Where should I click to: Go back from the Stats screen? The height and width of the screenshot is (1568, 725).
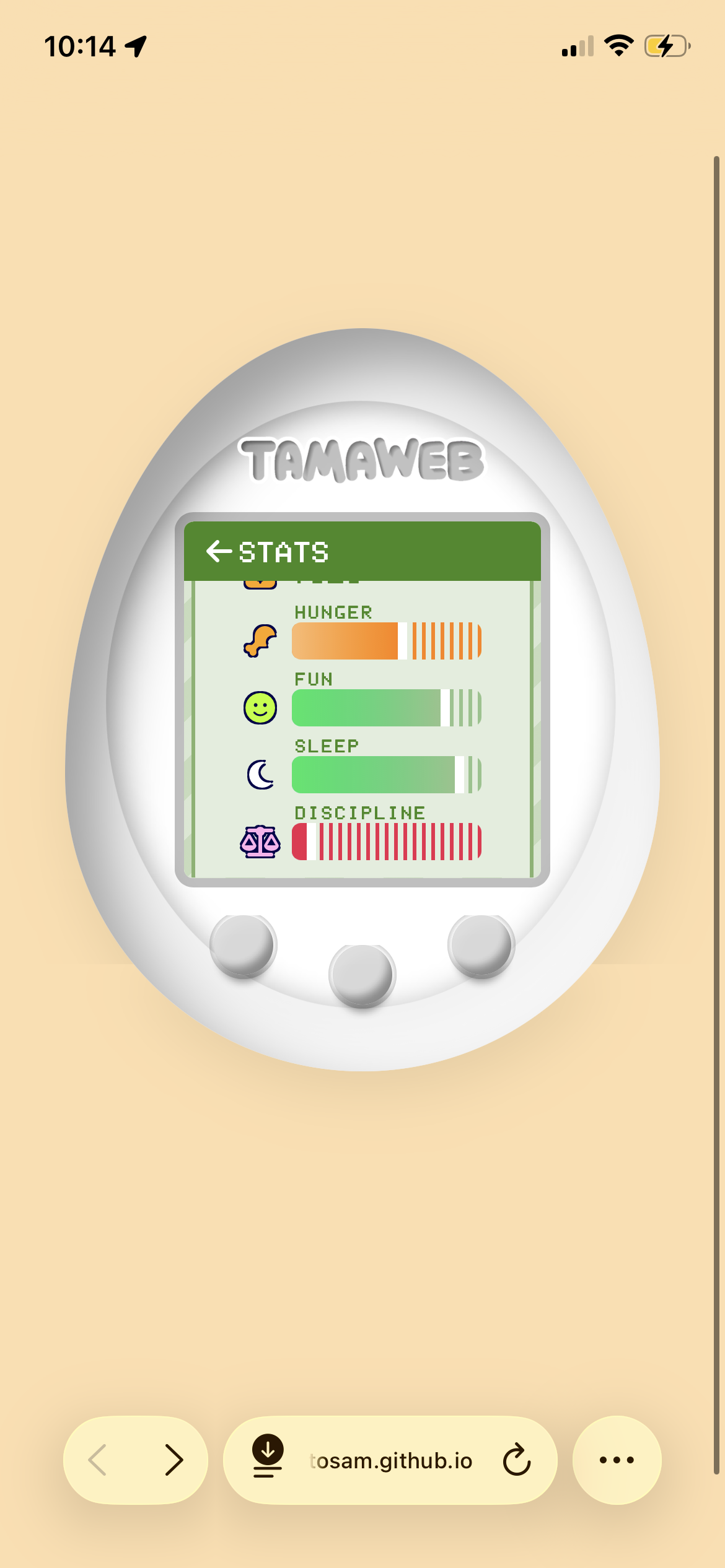click(x=219, y=551)
